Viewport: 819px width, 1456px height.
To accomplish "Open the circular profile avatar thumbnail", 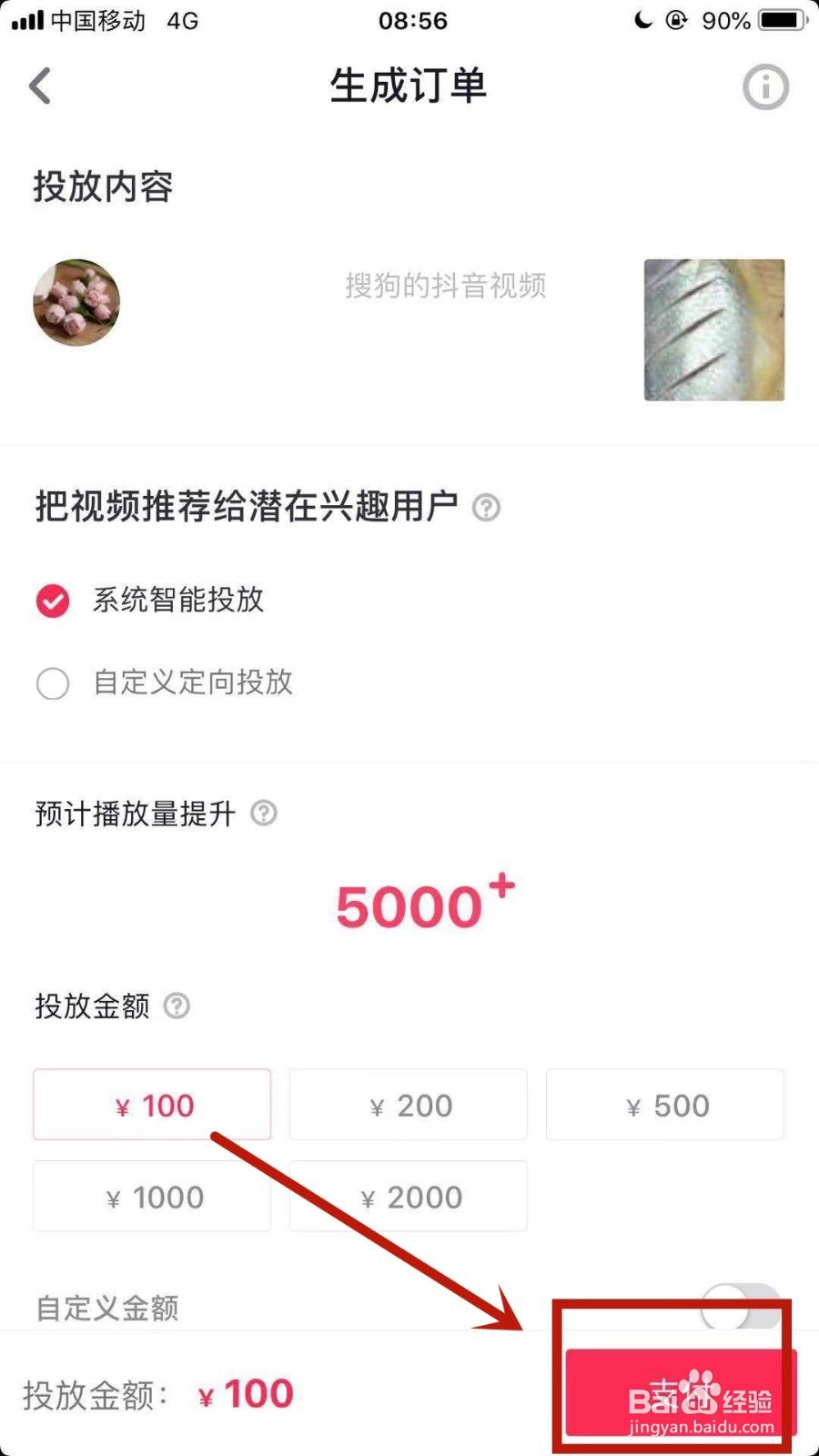I will pyautogui.click(x=76, y=303).
